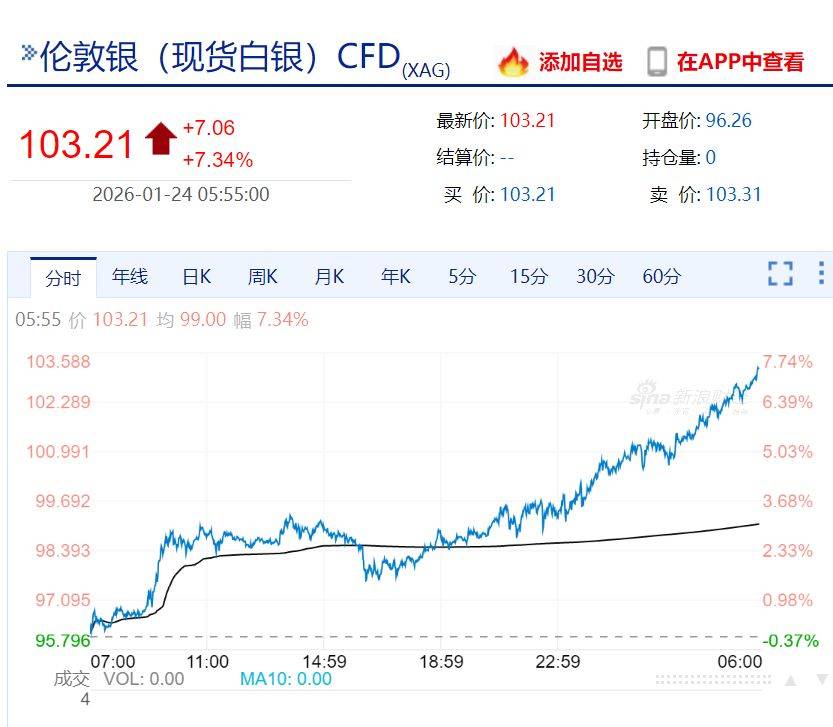Select the 15分 interval tab
The image size is (833, 727).
[528, 277]
